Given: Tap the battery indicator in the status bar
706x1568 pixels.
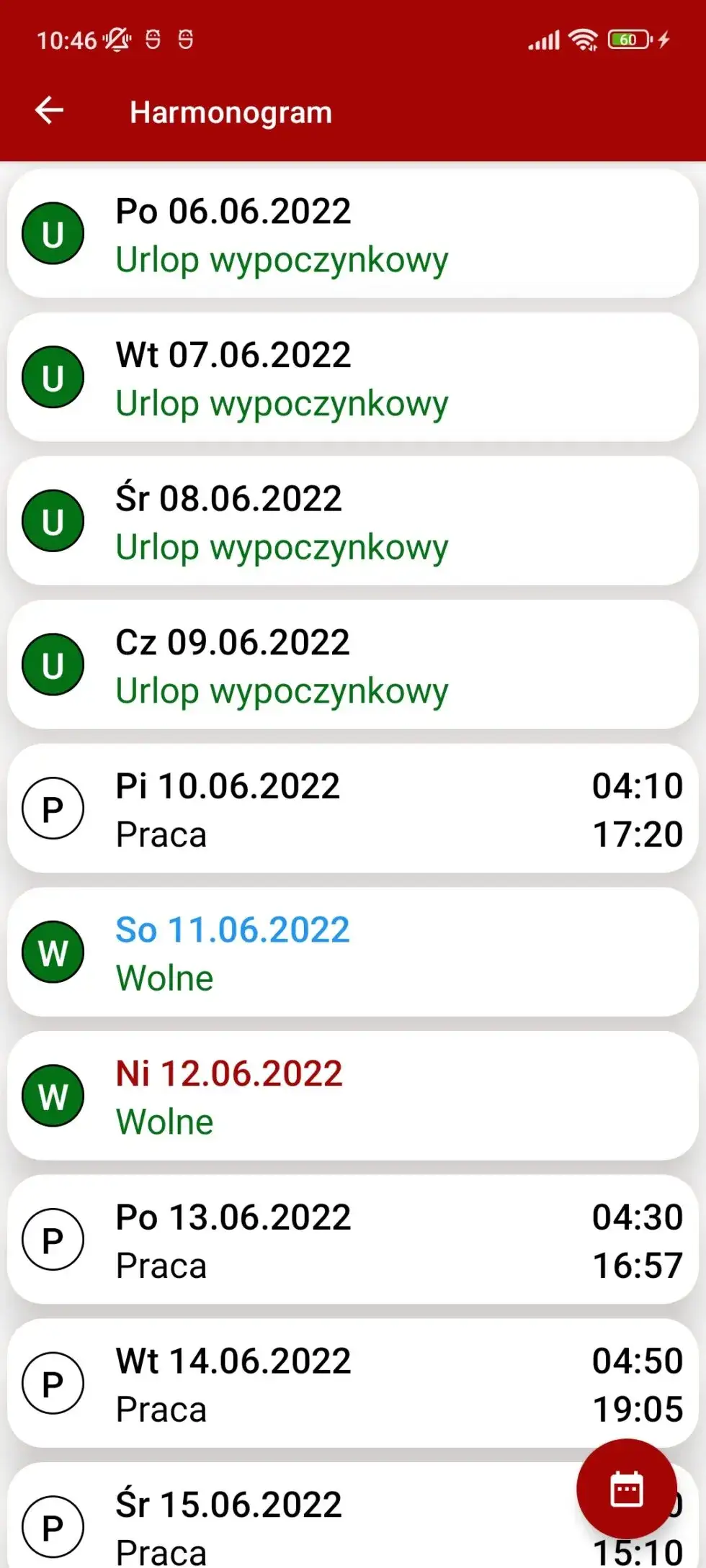Looking at the screenshot, I should point(630,39).
